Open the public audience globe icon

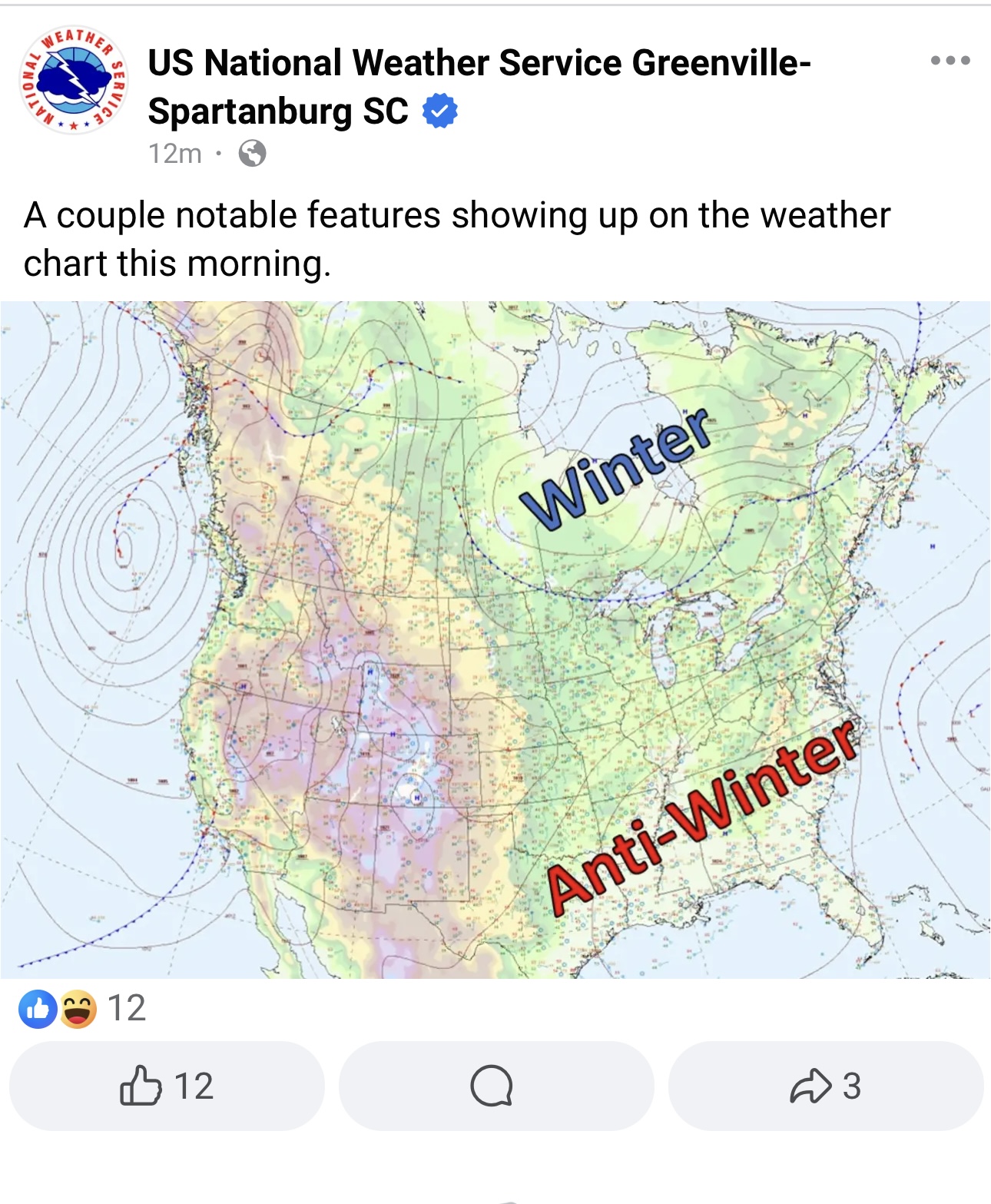point(252,154)
